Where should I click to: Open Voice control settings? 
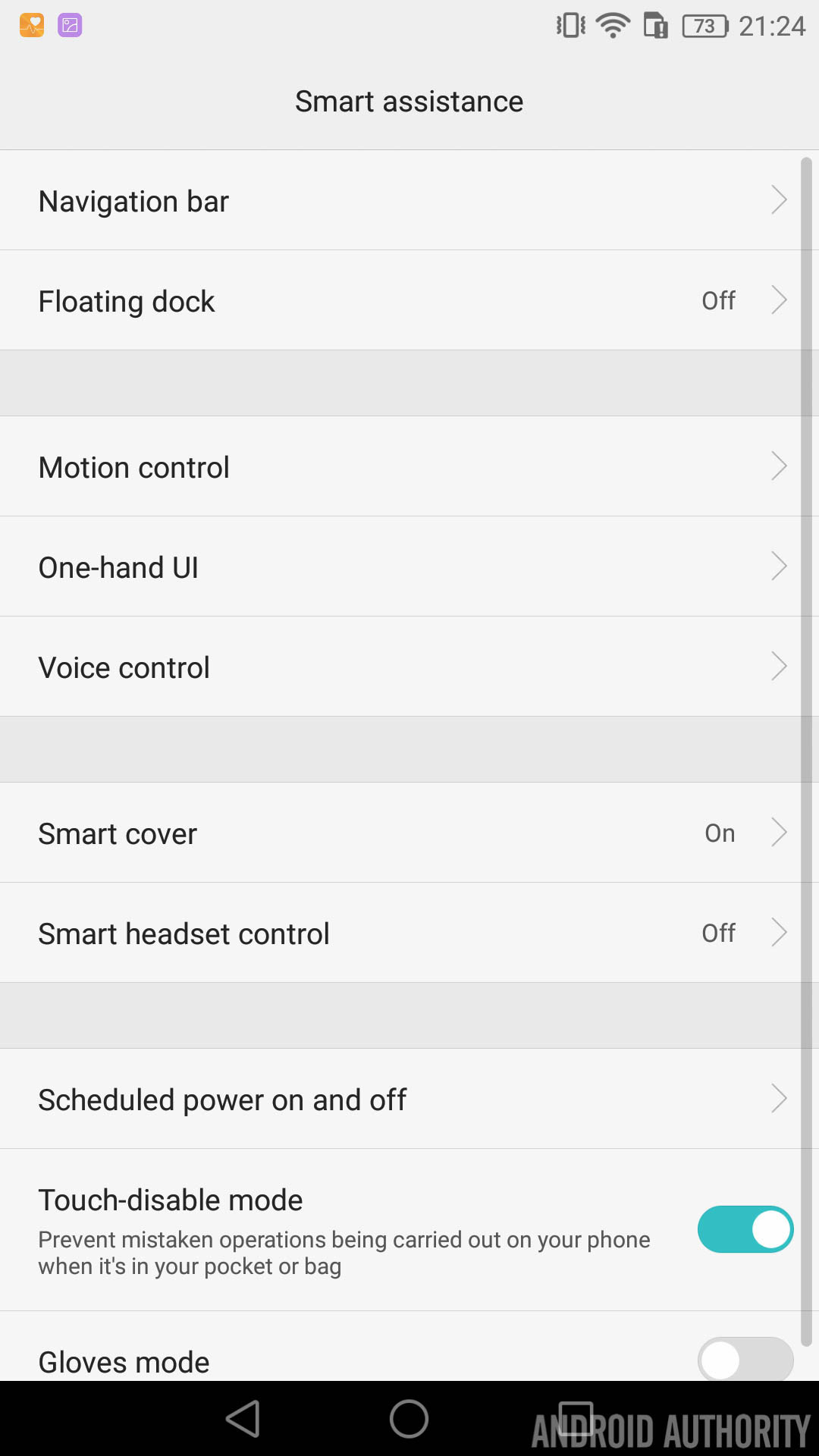point(409,667)
